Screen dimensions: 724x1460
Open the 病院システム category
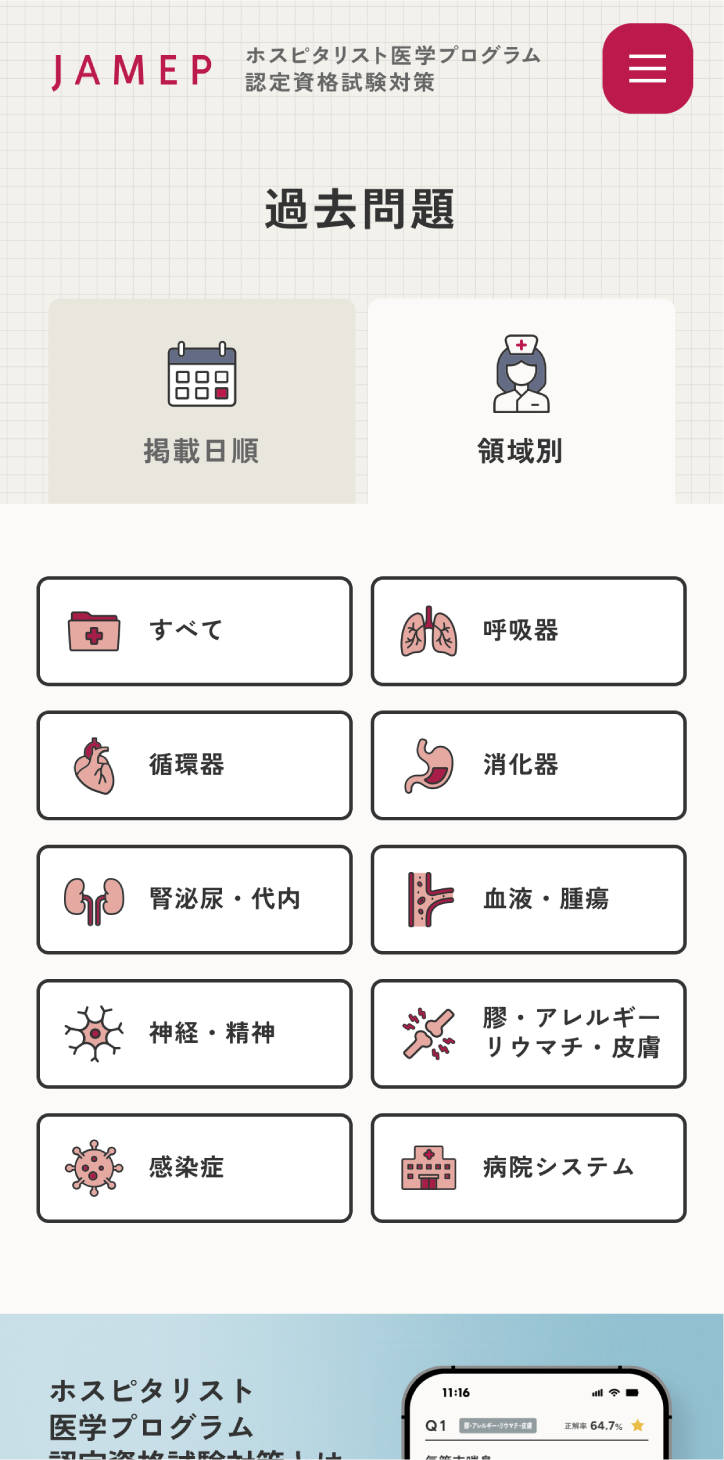pos(529,1168)
